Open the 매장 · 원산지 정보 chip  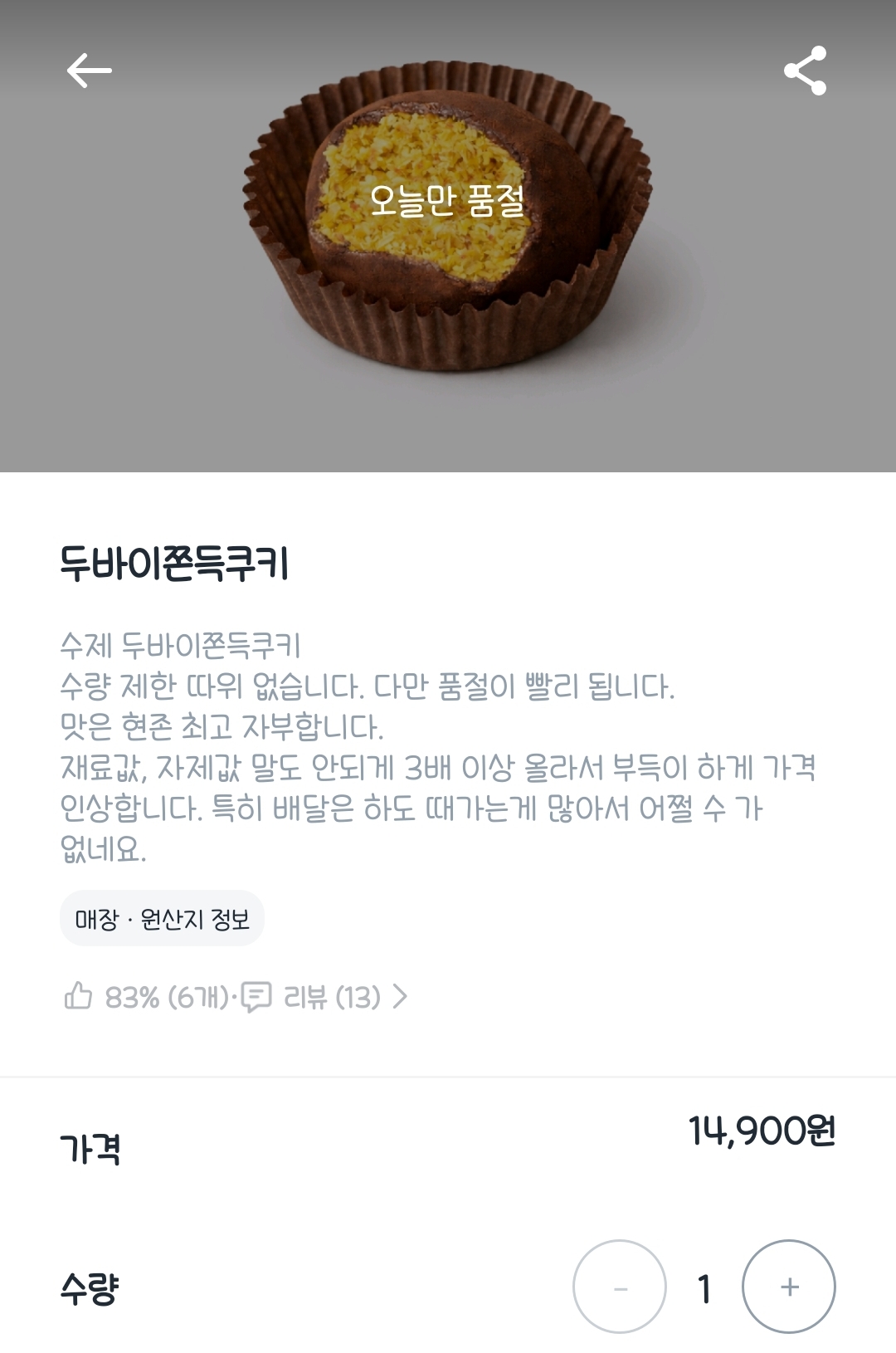162,919
